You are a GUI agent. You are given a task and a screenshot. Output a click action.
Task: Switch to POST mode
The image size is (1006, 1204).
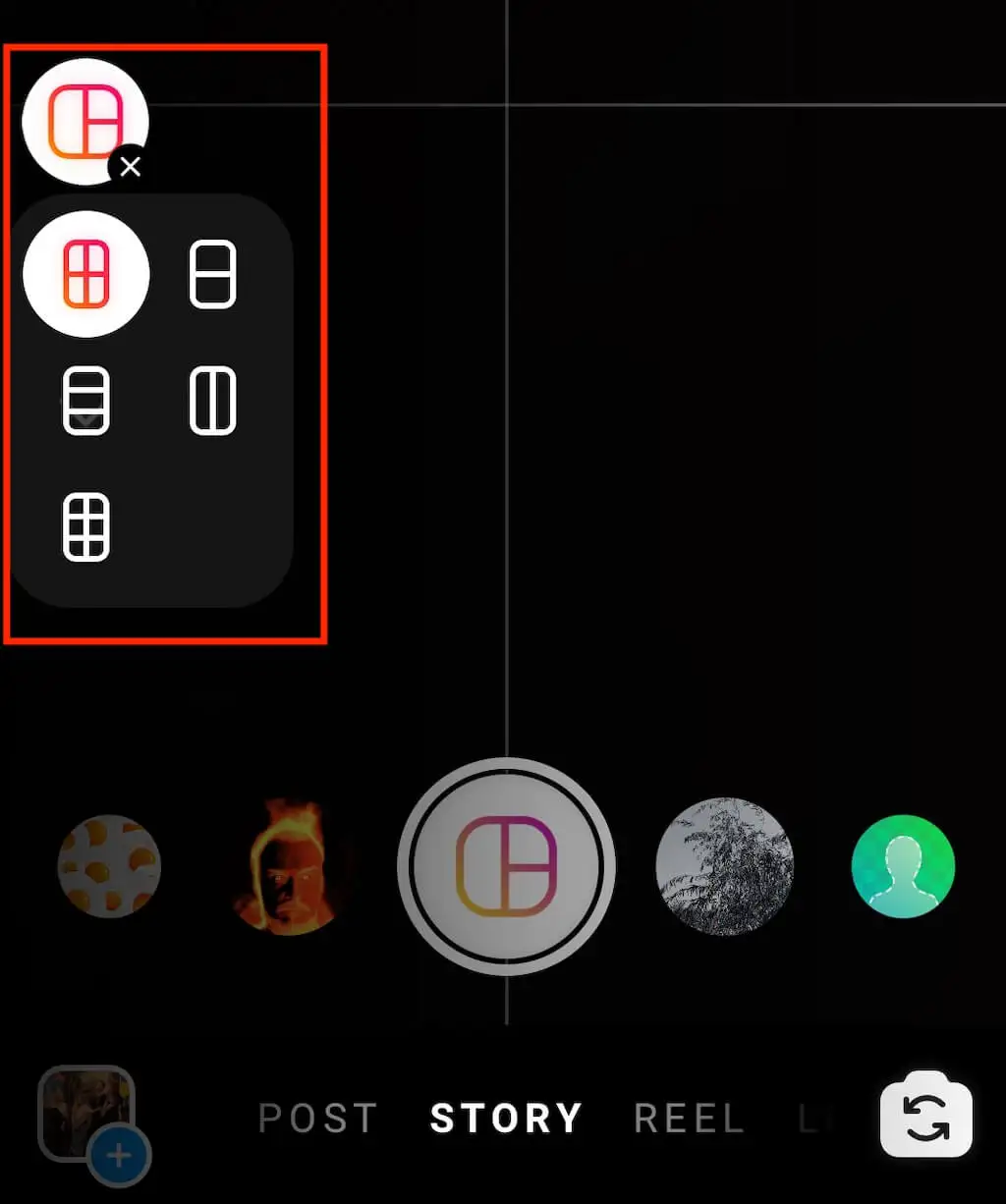coord(317,1119)
